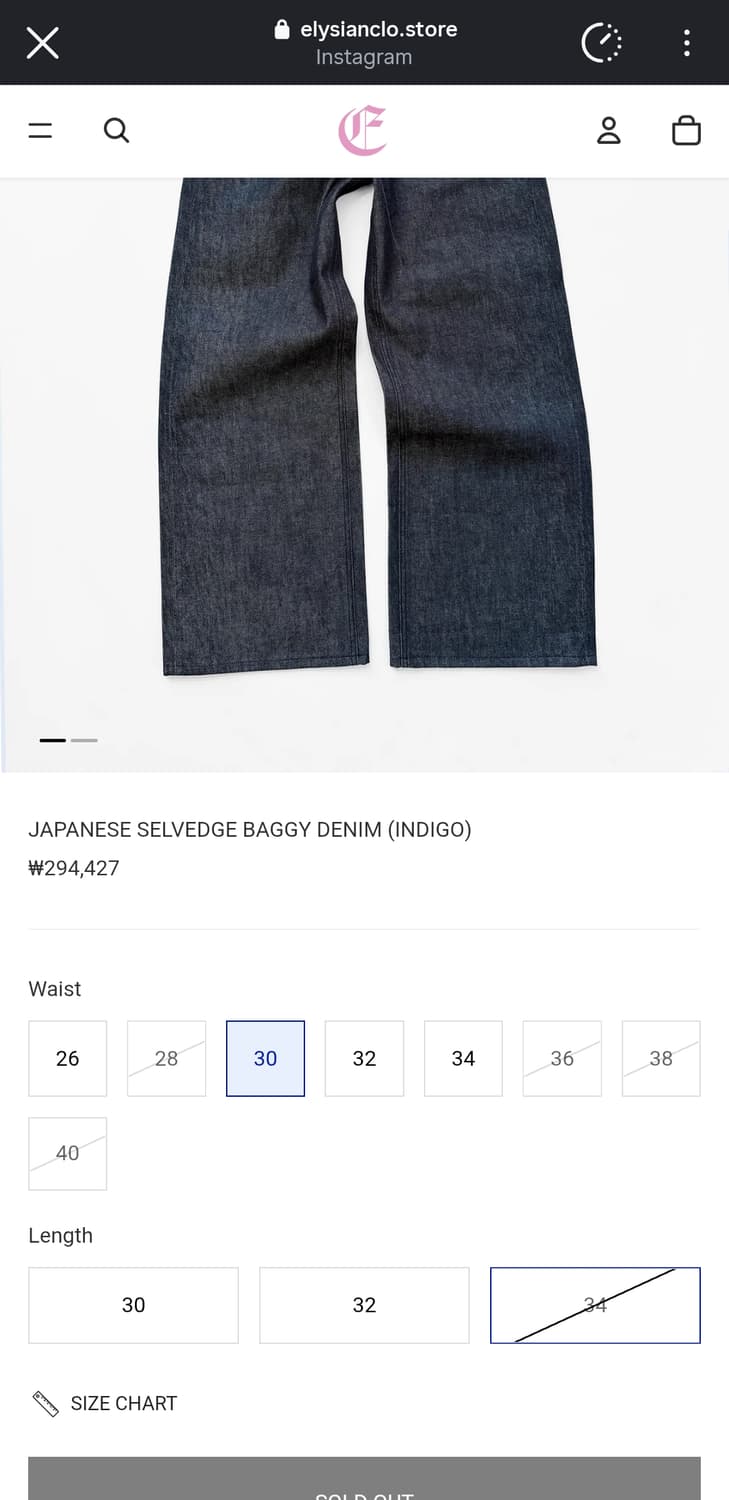The width and height of the screenshot is (729, 1500).
Task: Click the padlock icon beside the URL
Action: [x=285, y=29]
